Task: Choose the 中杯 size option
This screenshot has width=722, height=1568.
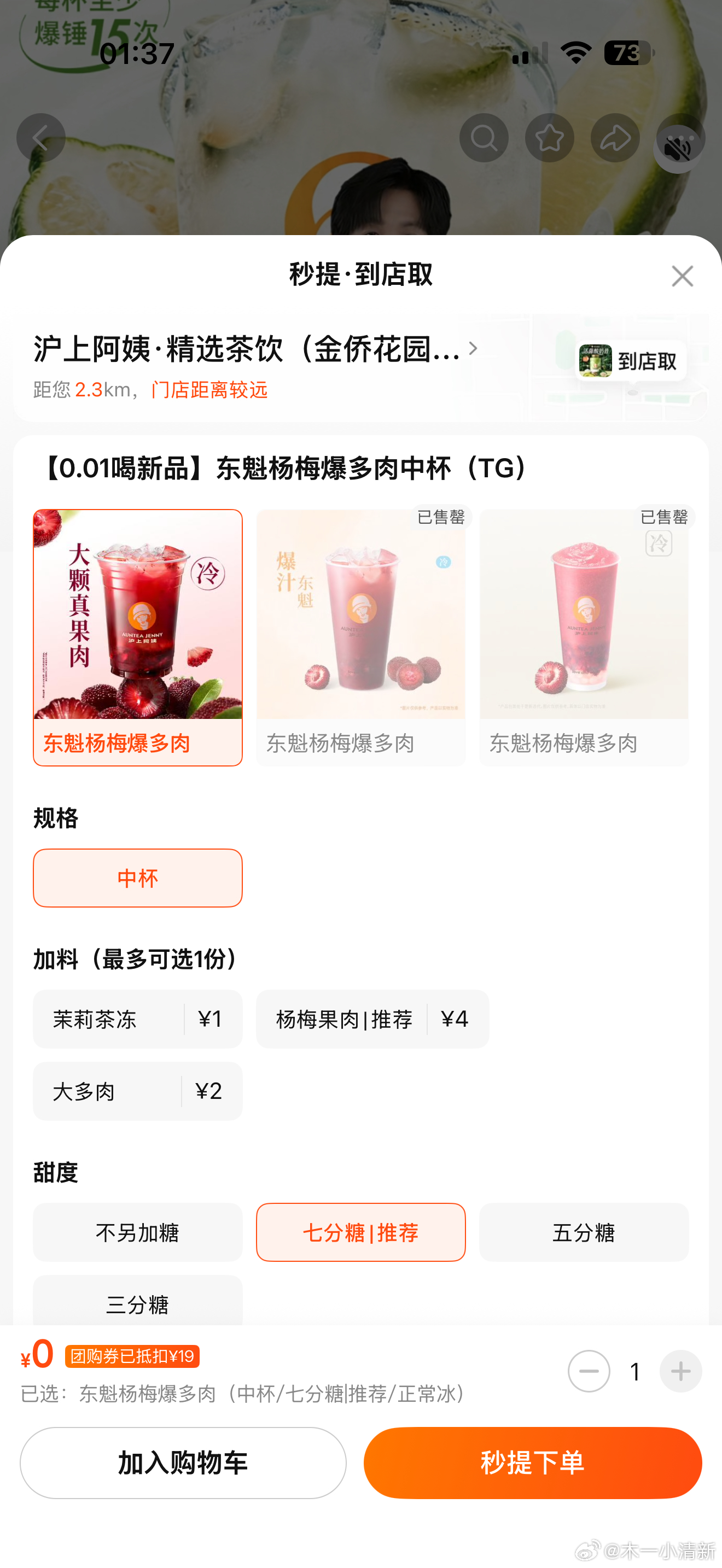Action: [138, 877]
